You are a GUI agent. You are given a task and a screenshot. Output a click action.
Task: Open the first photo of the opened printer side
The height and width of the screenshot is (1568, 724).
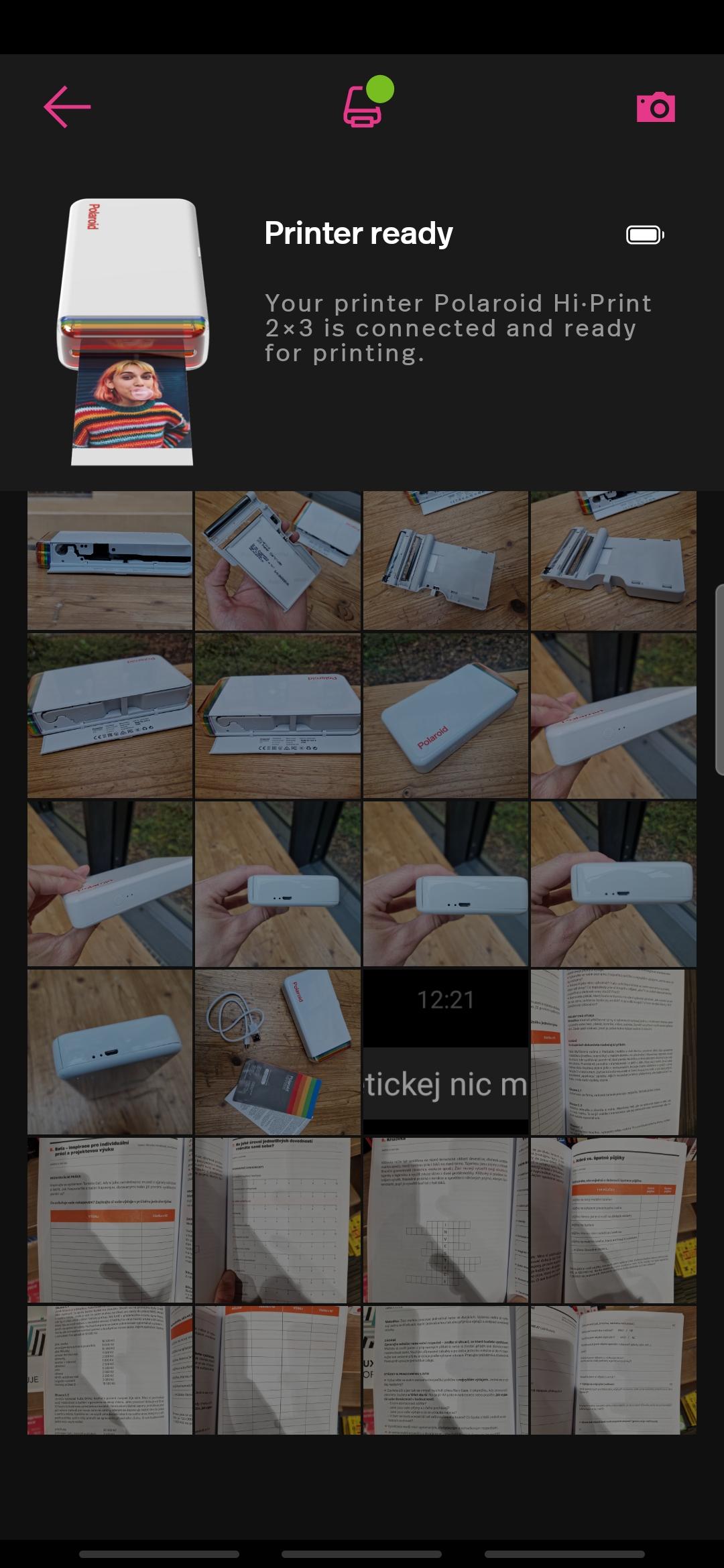click(x=110, y=561)
